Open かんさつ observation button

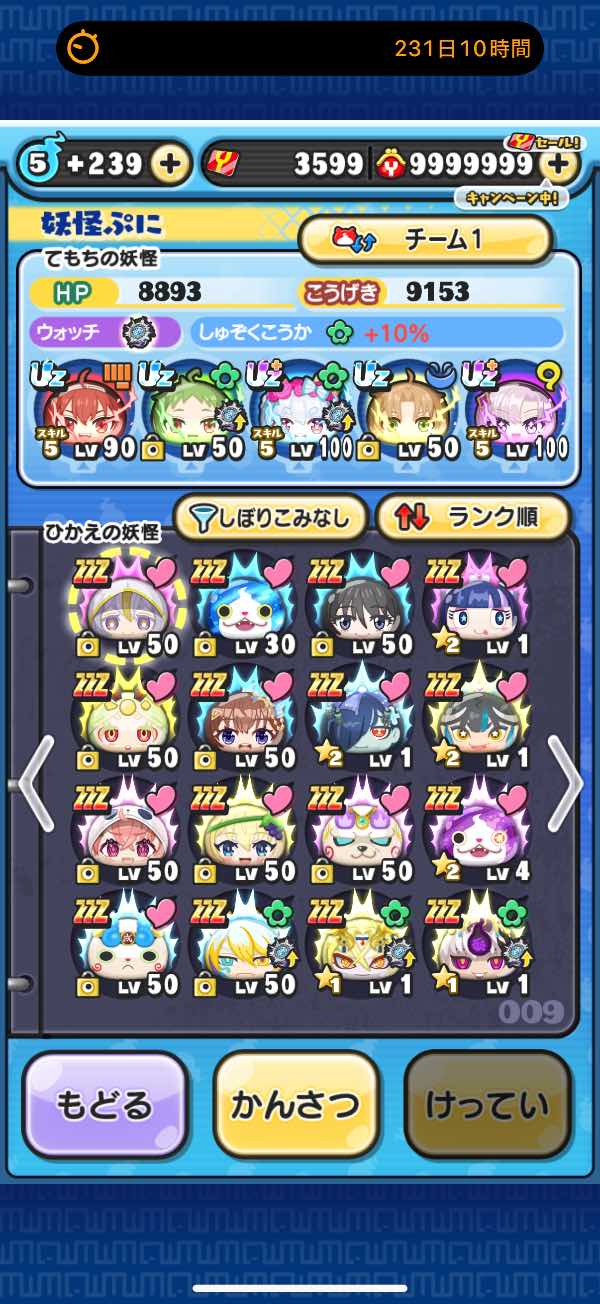click(x=296, y=1105)
